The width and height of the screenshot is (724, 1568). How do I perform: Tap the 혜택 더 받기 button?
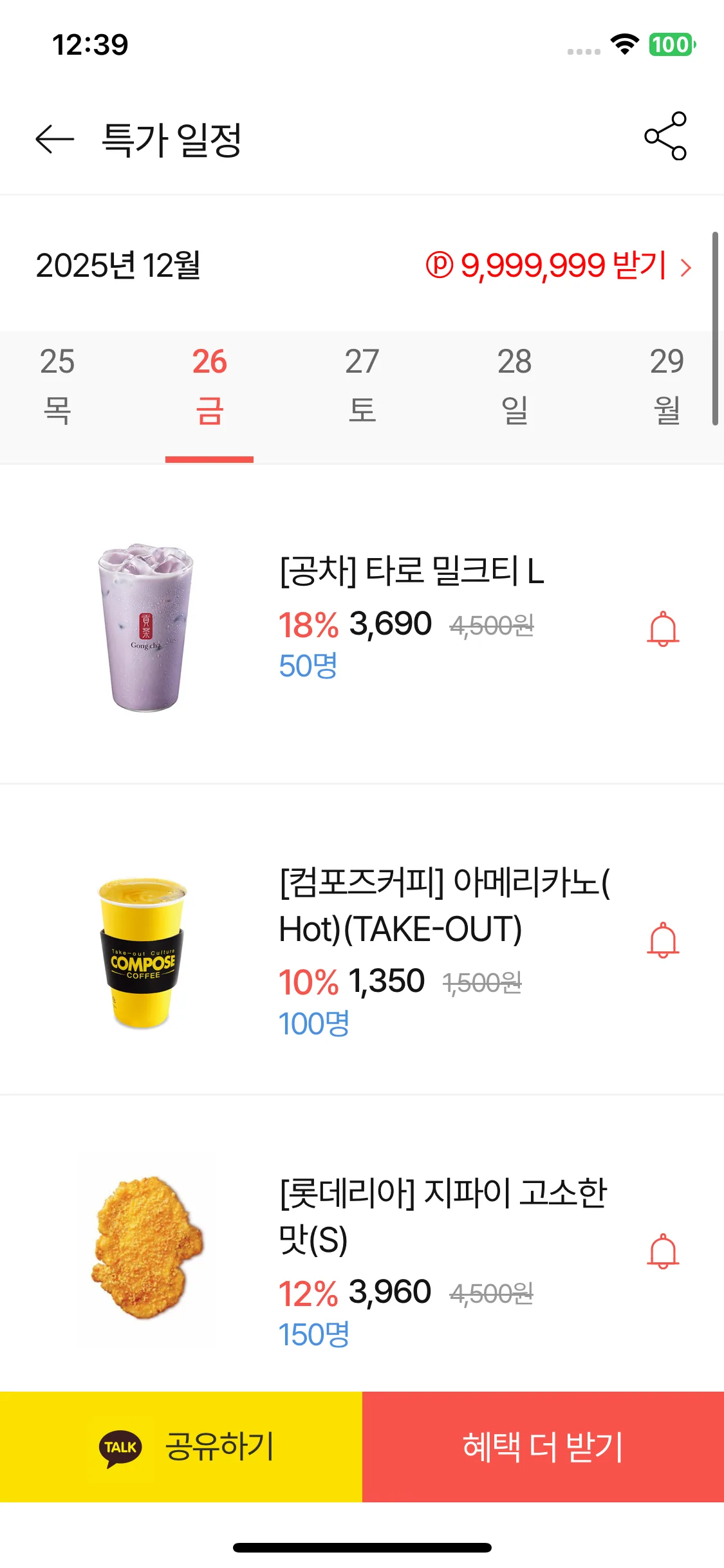[x=543, y=1447]
